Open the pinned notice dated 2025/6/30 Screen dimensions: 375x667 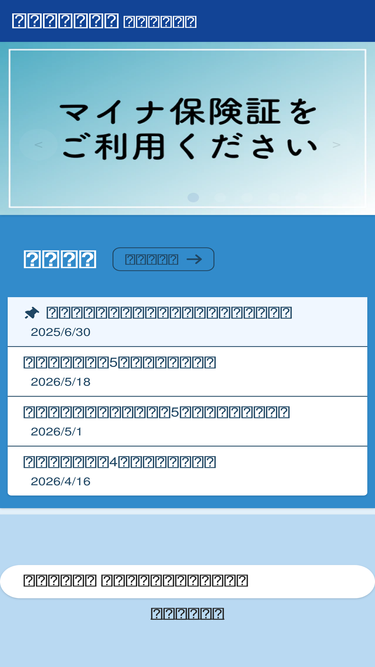188,322
